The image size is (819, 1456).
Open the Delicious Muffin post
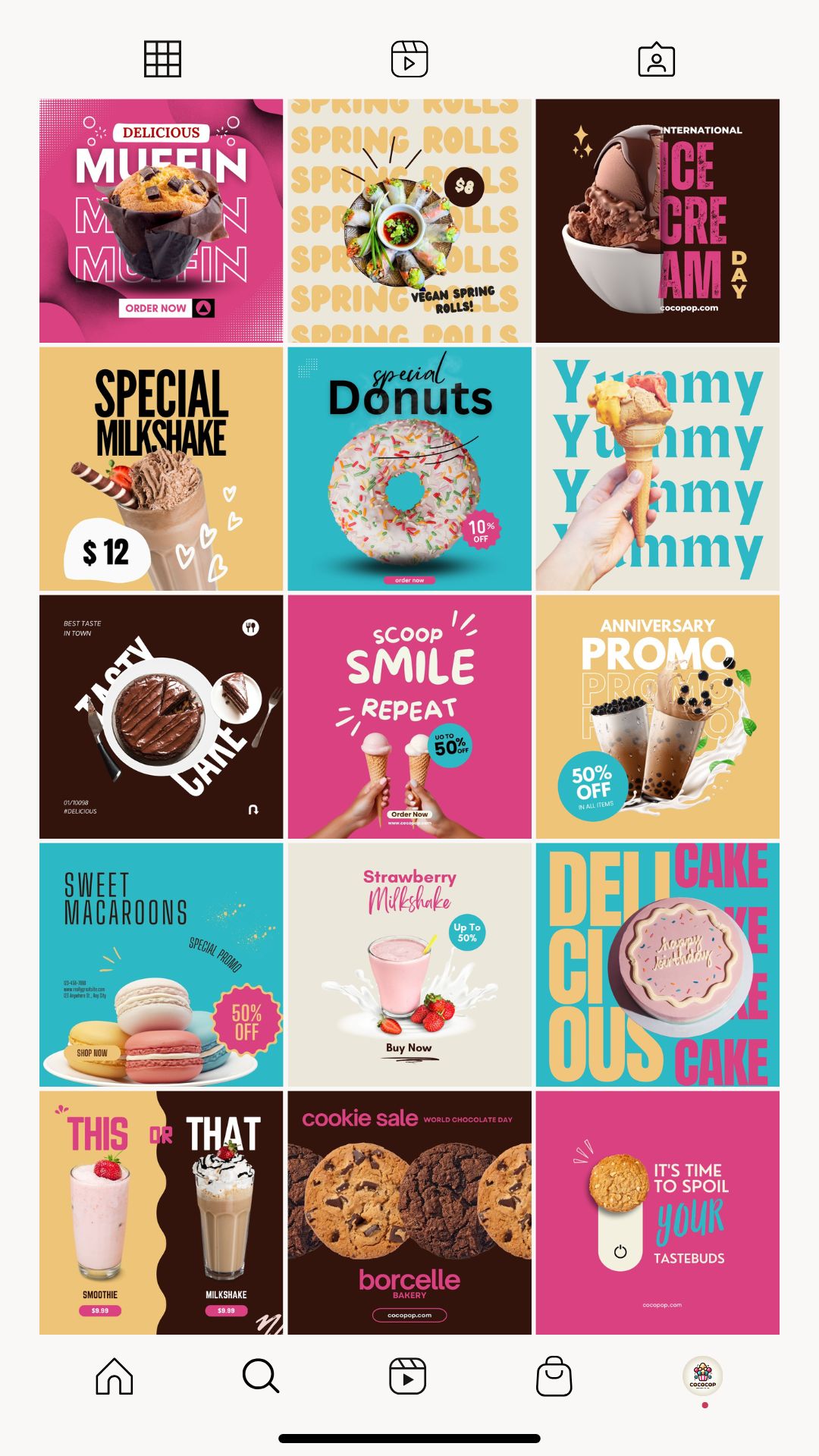(x=161, y=221)
